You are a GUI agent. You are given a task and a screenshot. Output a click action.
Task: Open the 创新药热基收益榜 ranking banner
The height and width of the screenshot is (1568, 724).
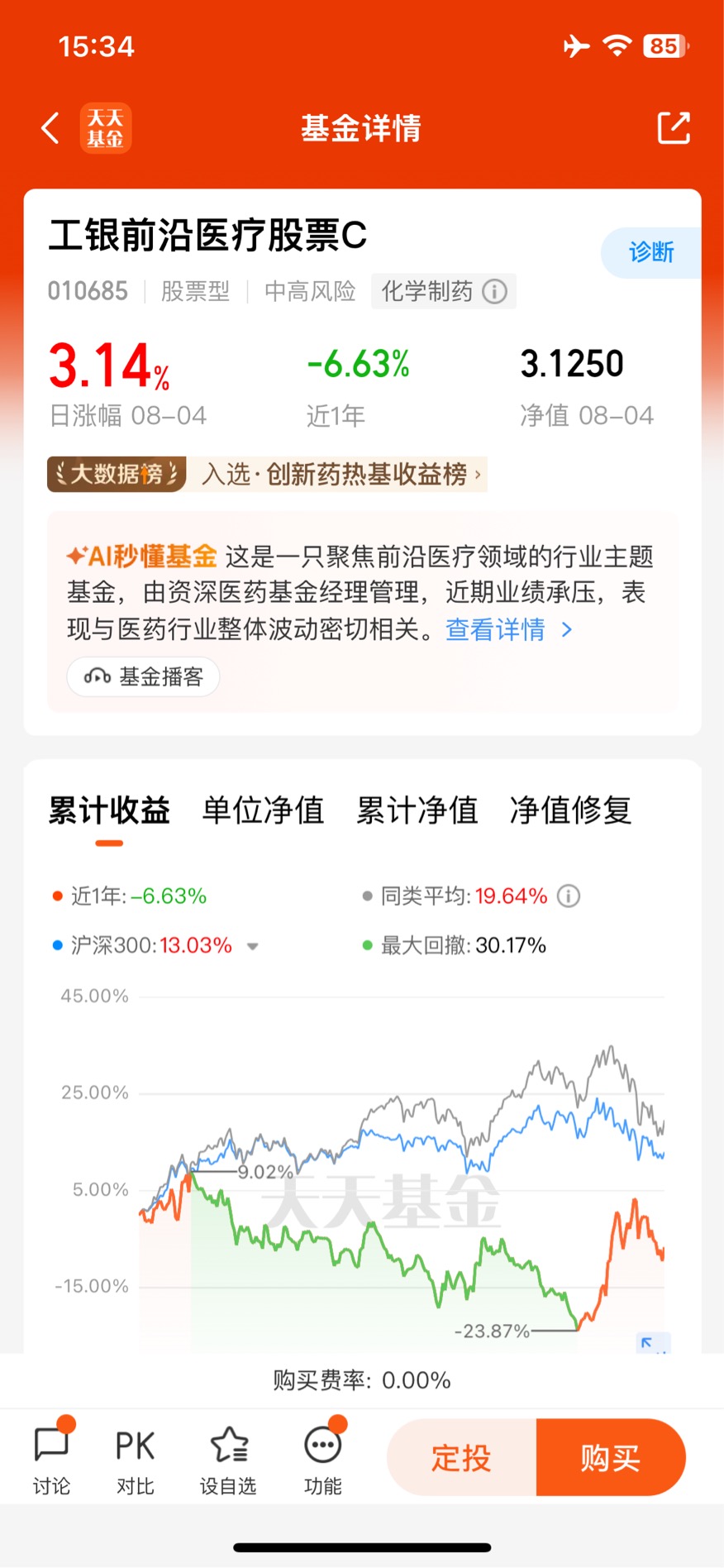(267, 474)
